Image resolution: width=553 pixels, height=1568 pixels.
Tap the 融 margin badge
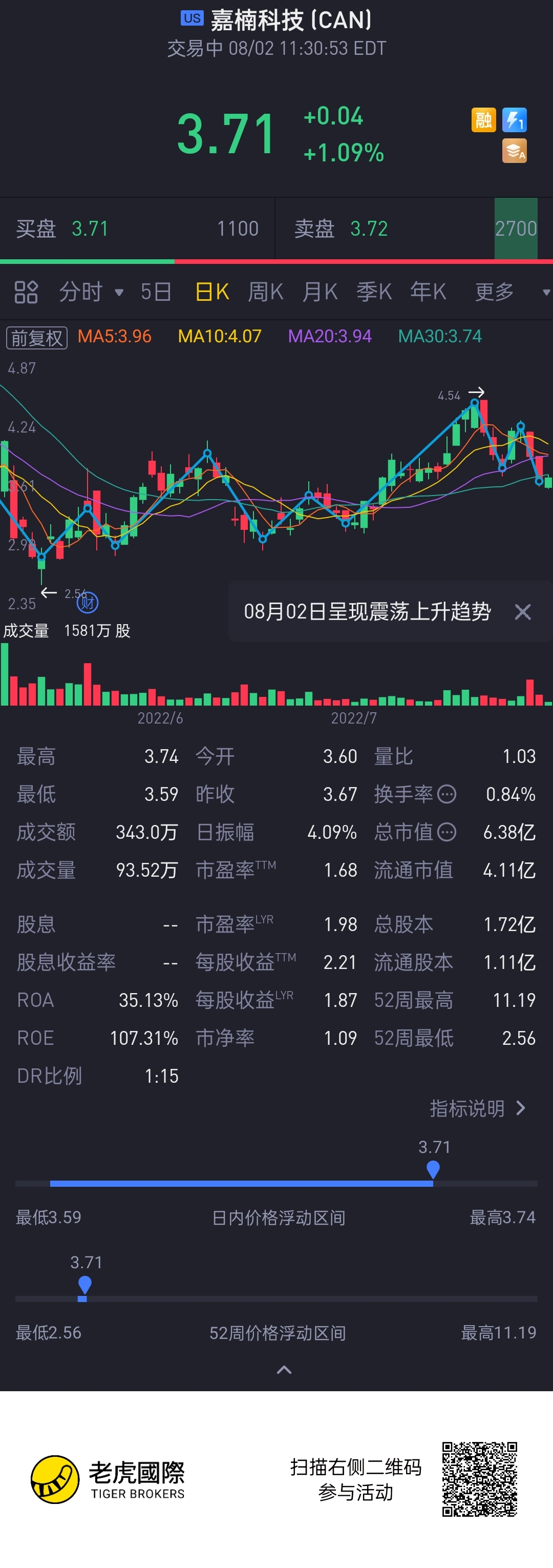(484, 120)
